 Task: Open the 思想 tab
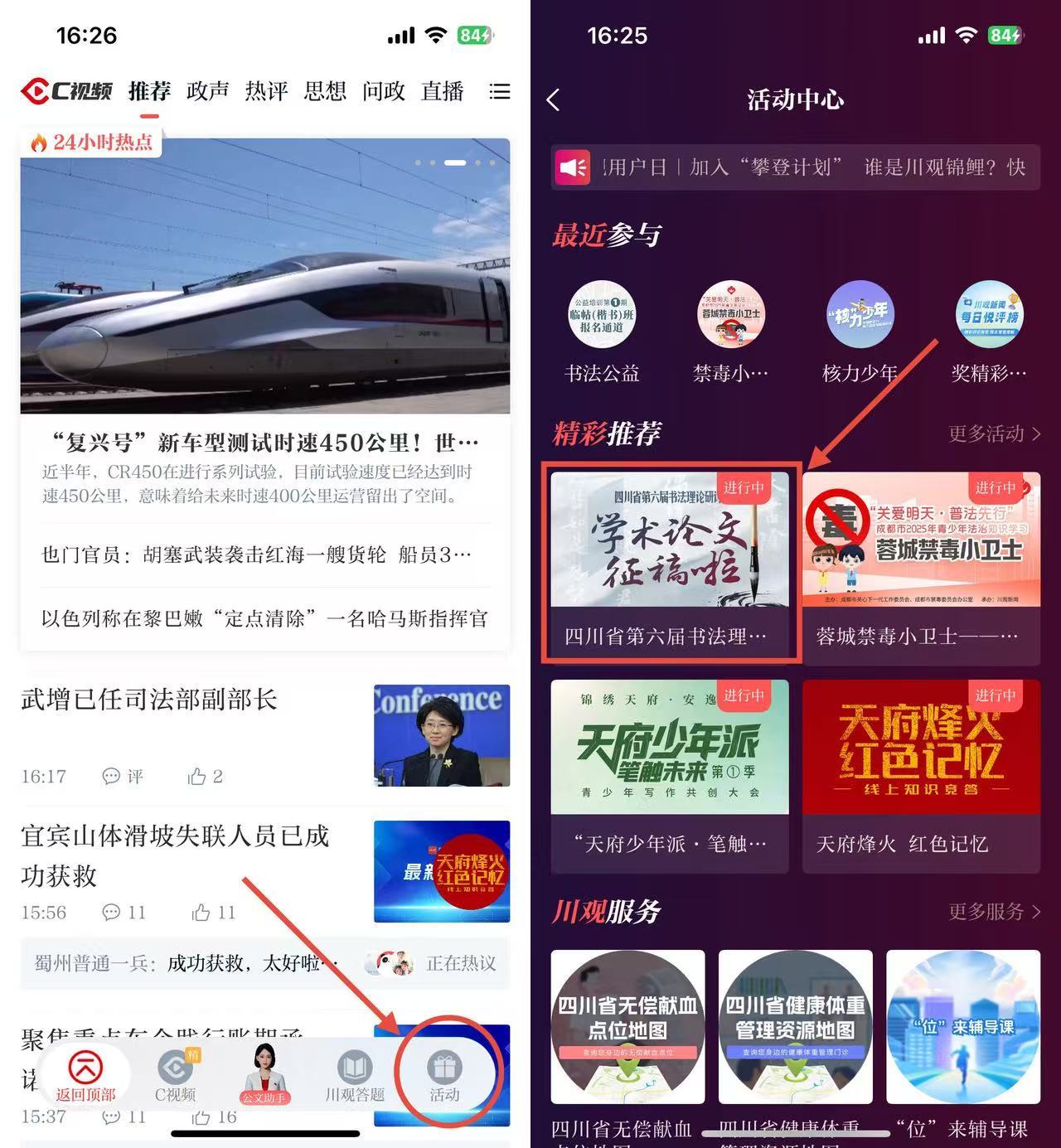click(x=324, y=91)
